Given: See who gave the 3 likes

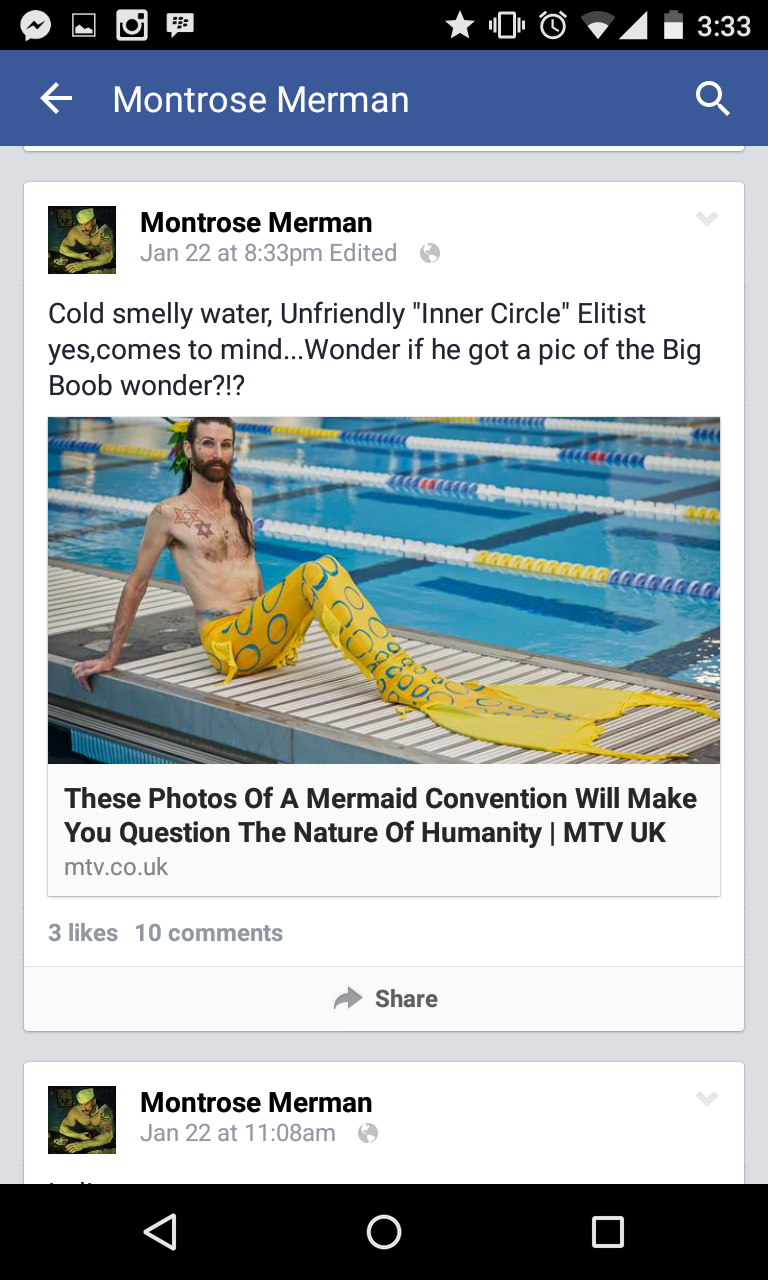Looking at the screenshot, I should (x=83, y=933).
